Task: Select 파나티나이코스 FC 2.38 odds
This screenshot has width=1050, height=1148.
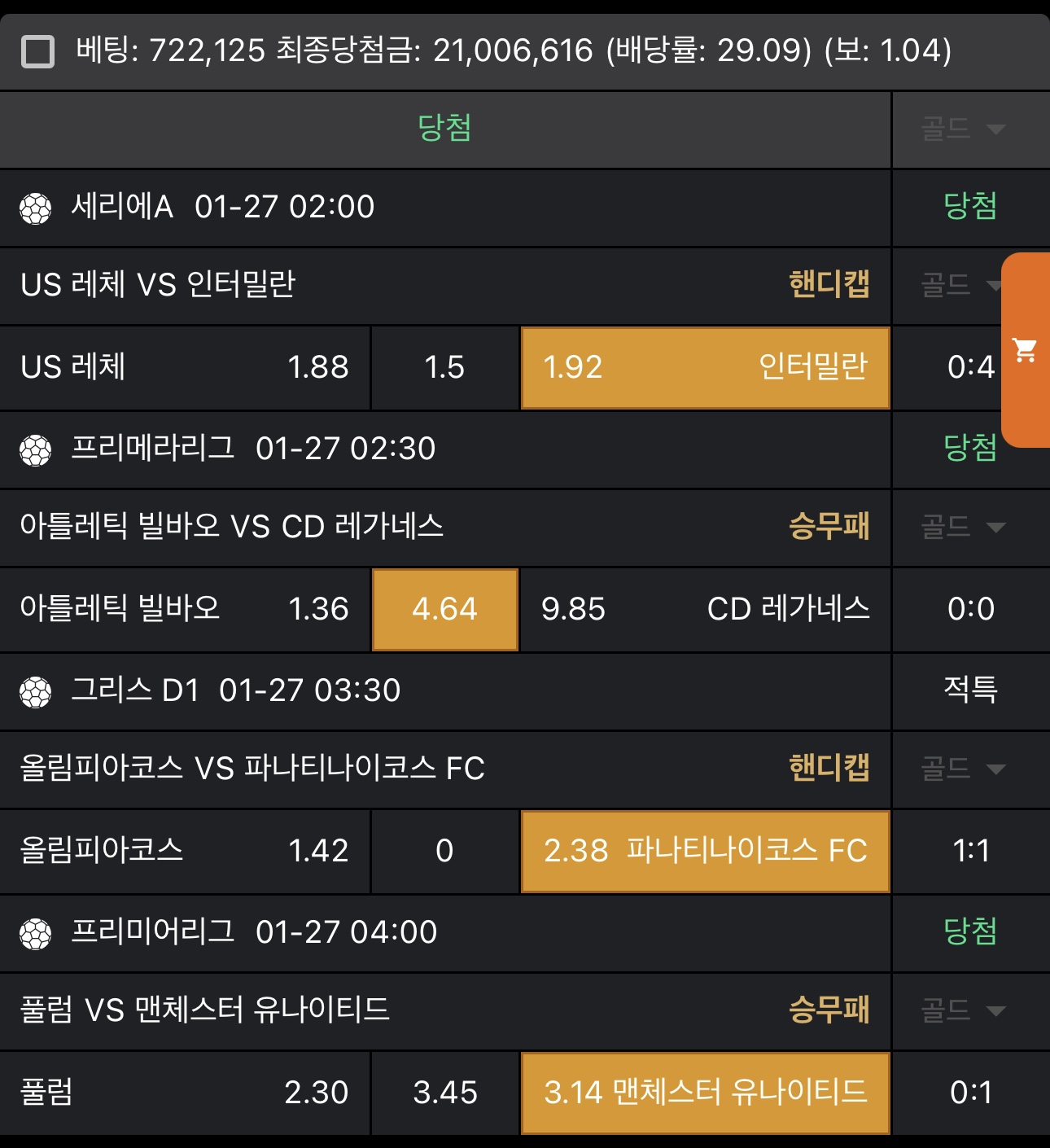Action: pos(705,851)
